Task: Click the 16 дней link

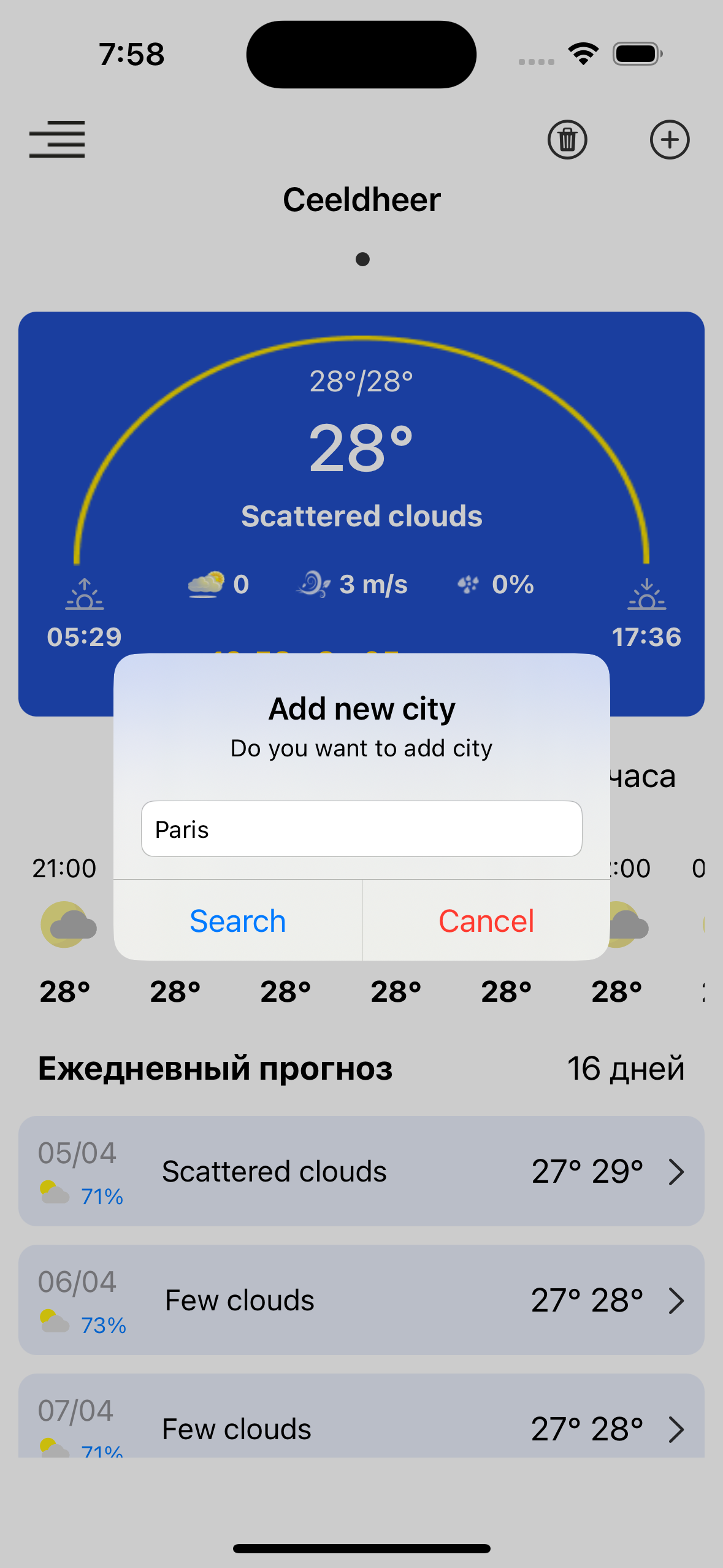Action: 626,1067
